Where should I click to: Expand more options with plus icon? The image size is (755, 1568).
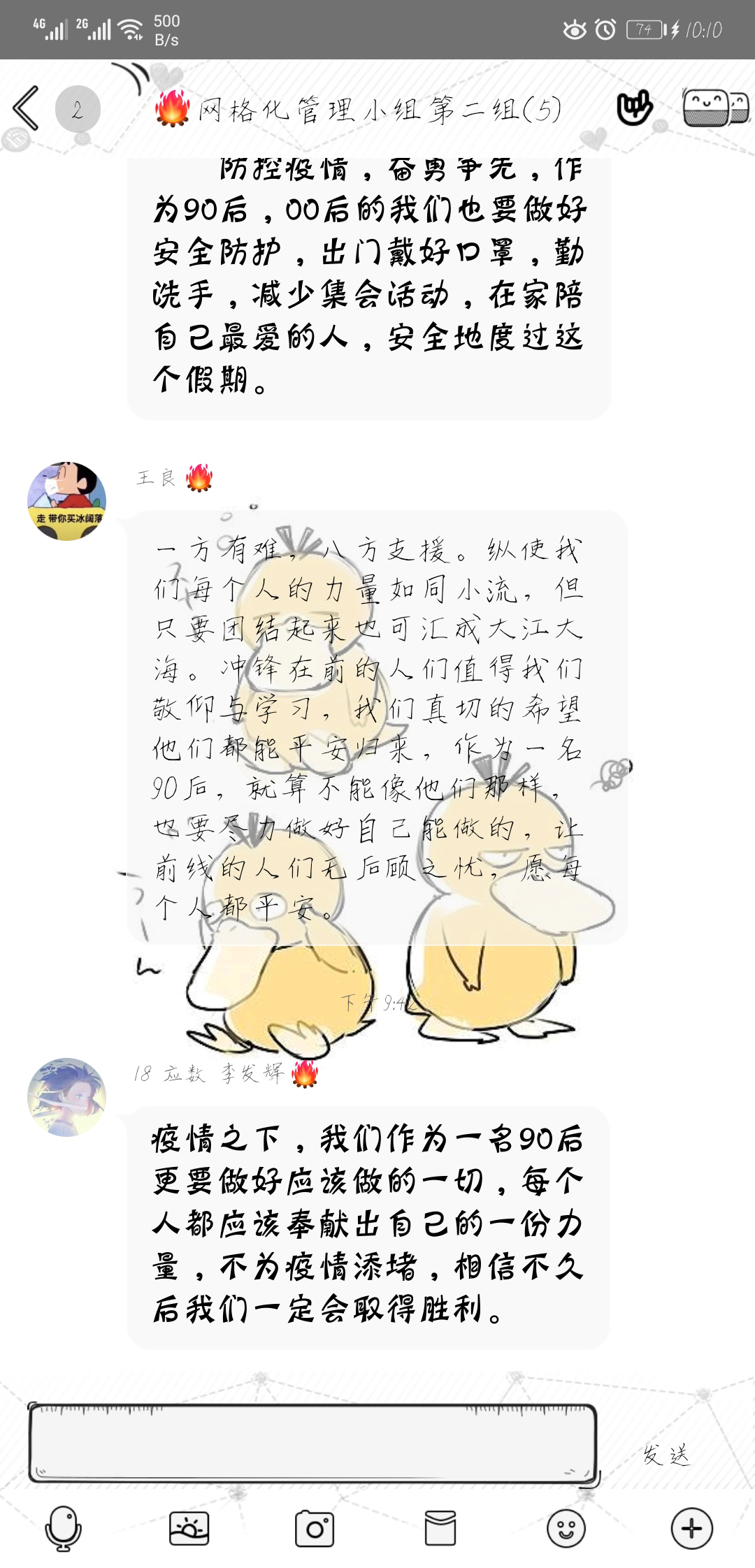[x=691, y=1528]
